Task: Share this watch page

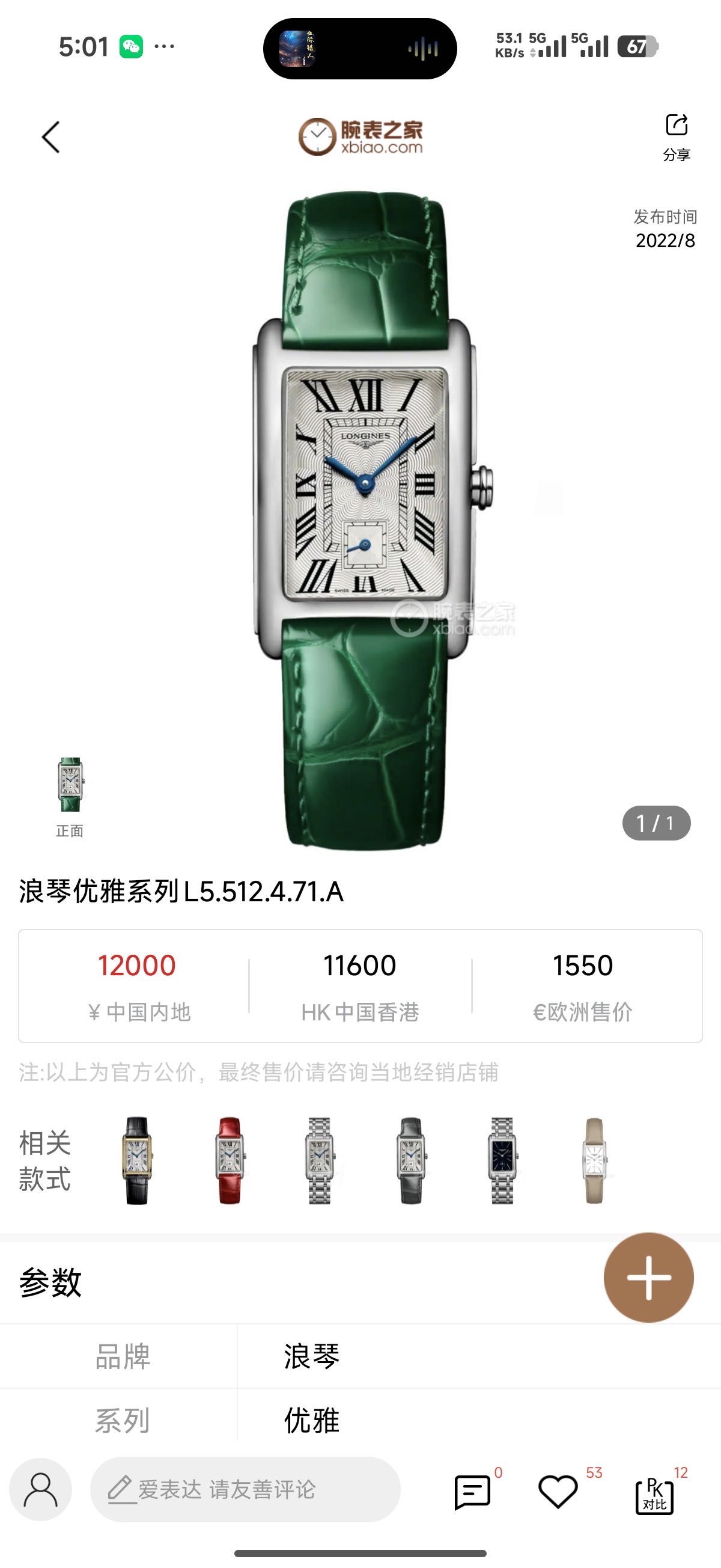Action: click(x=676, y=136)
